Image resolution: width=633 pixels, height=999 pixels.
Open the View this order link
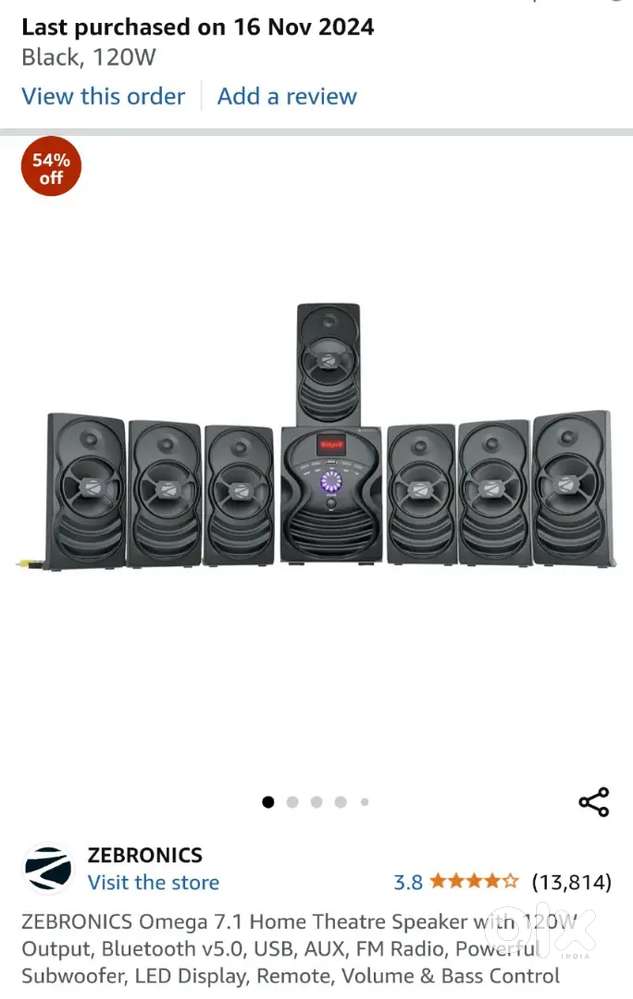click(x=103, y=97)
